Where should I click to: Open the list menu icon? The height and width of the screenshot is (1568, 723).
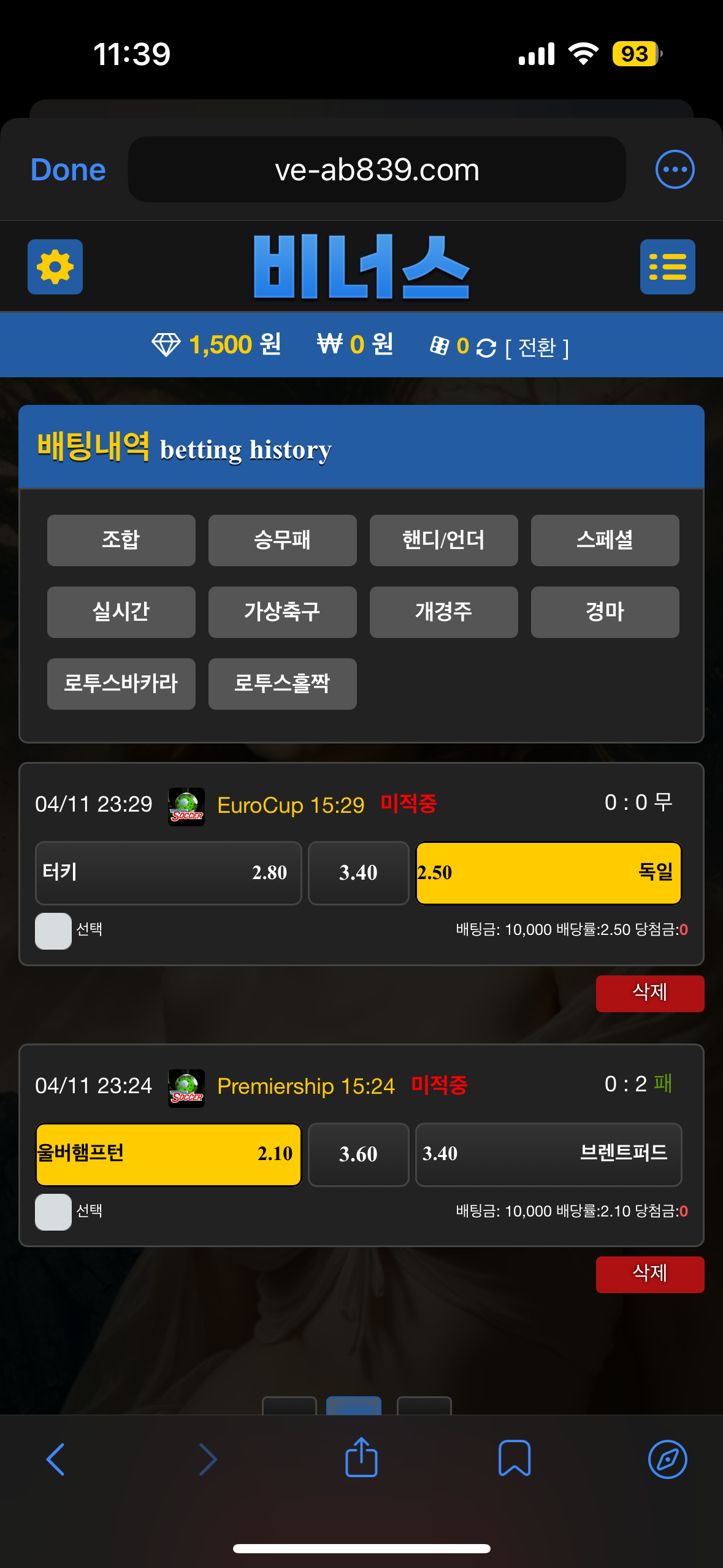pyautogui.click(x=667, y=267)
